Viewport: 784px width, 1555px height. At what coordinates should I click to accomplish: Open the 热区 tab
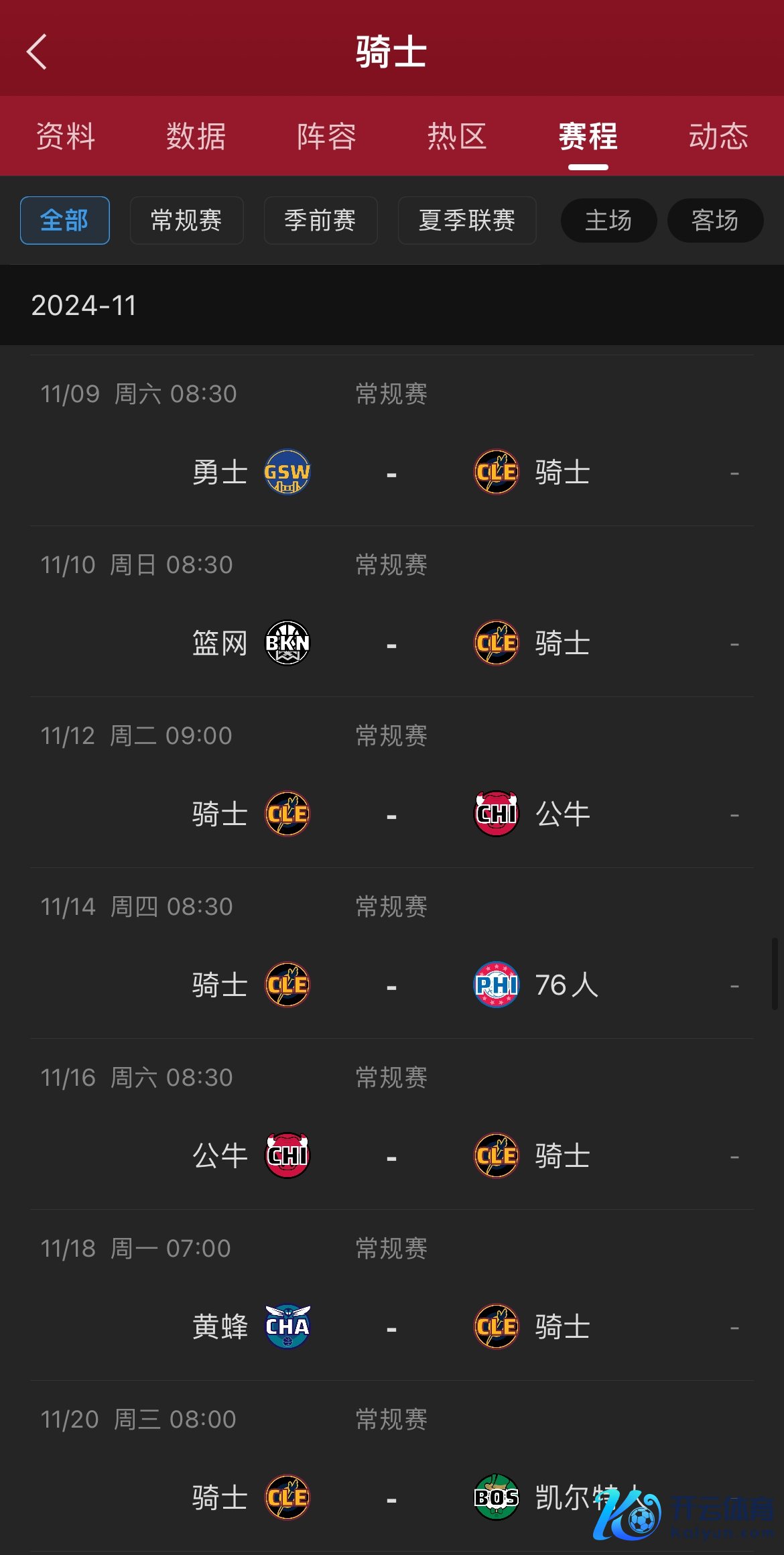point(458,136)
